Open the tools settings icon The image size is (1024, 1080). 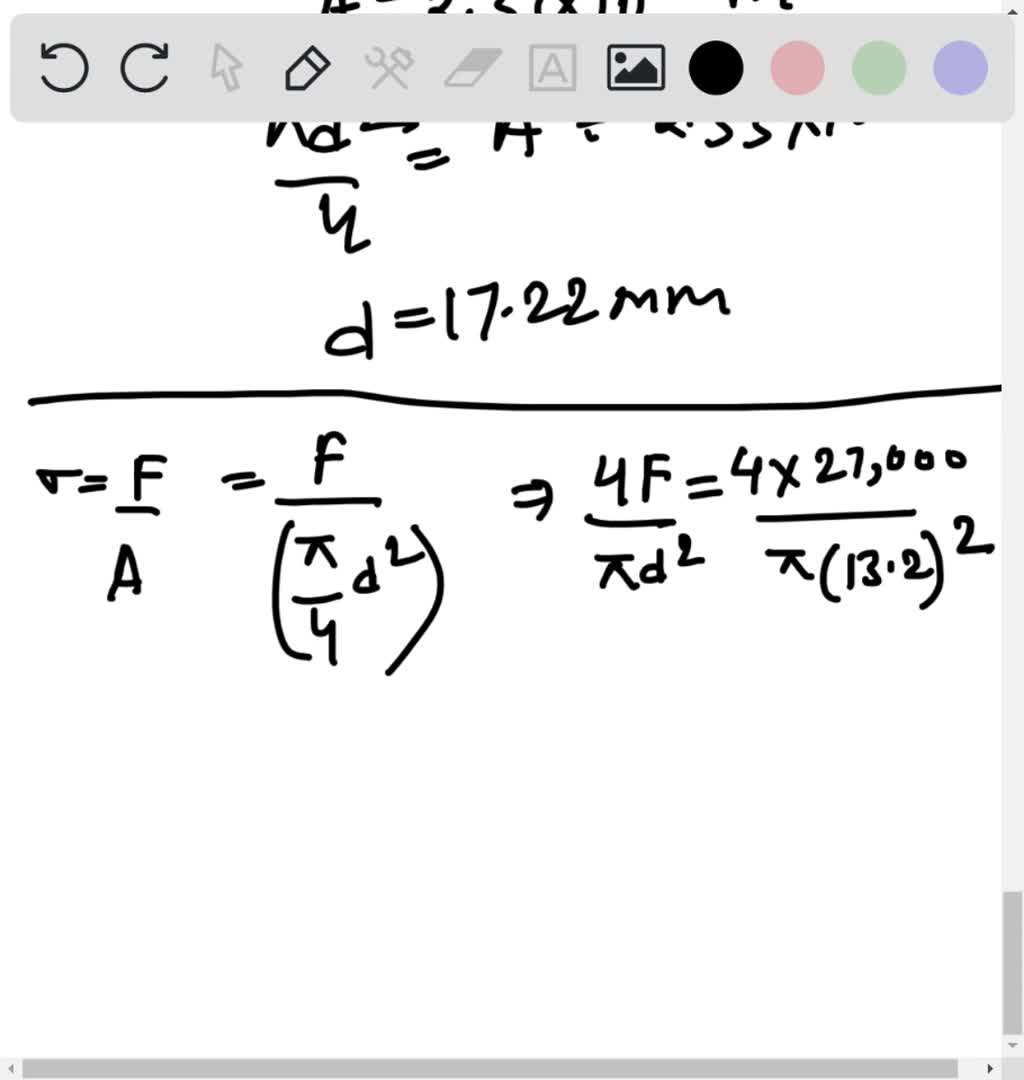pos(389,69)
